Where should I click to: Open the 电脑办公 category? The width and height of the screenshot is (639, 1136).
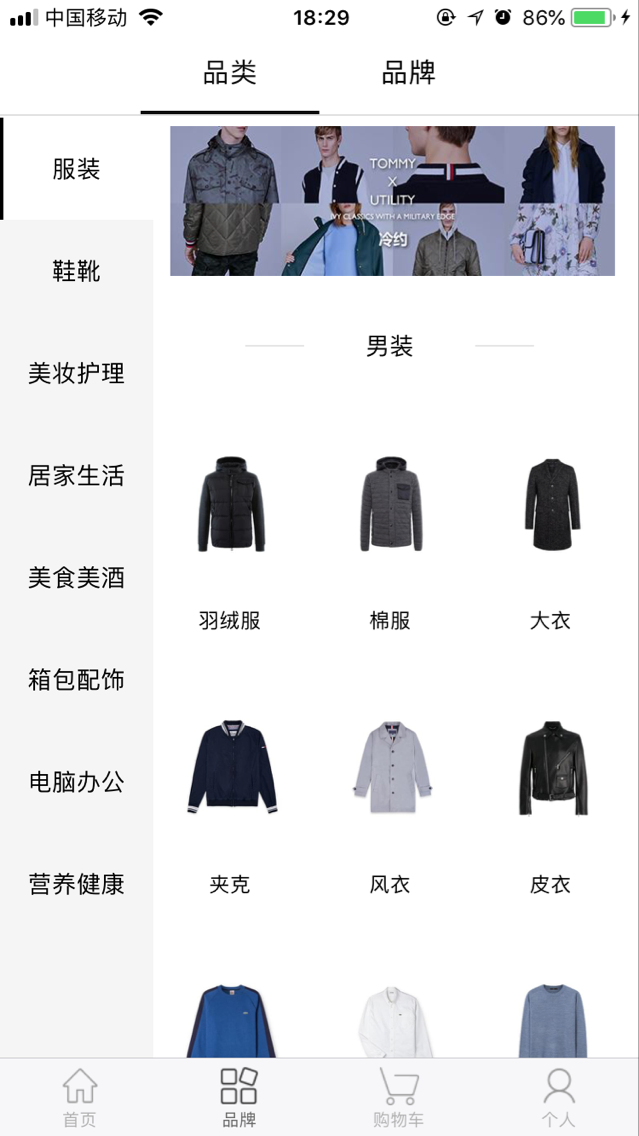77,782
